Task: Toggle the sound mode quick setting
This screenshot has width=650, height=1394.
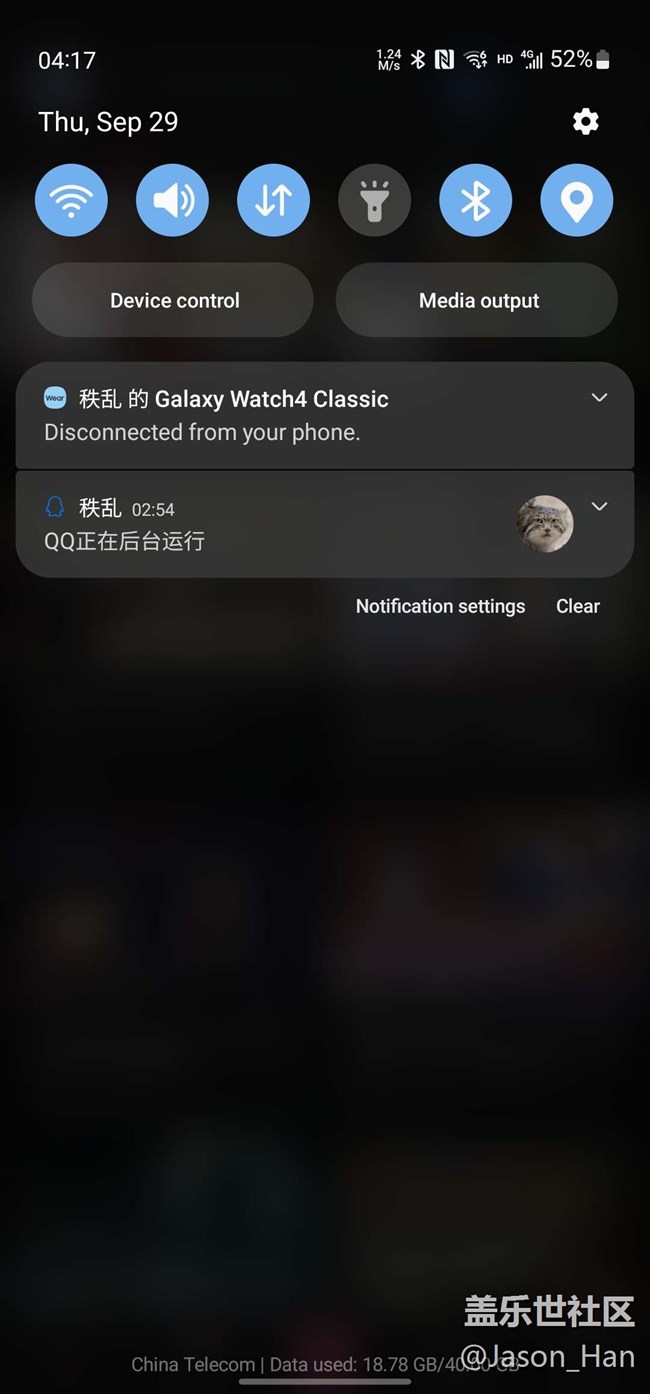Action: click(x=172, y=201)
